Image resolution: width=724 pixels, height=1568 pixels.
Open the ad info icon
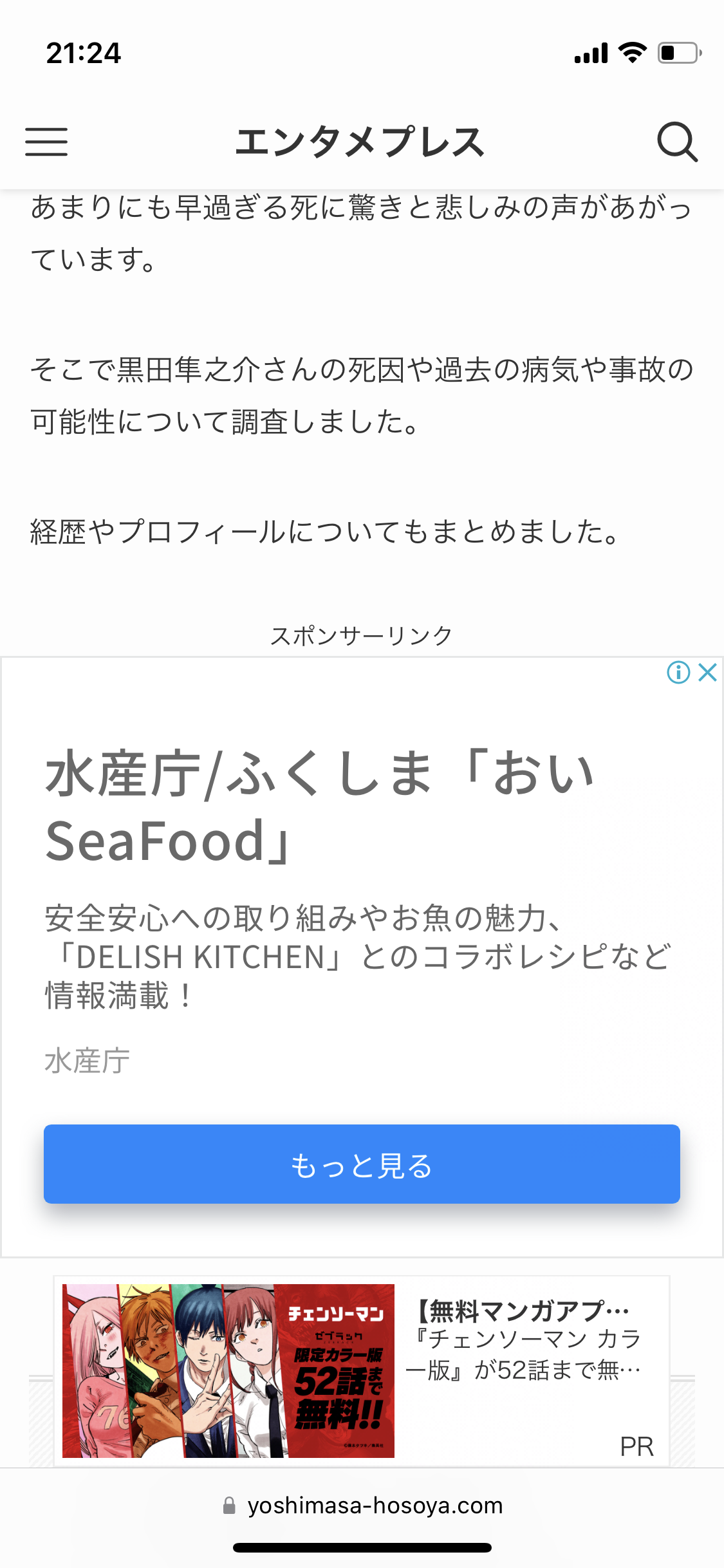(678, 673)
